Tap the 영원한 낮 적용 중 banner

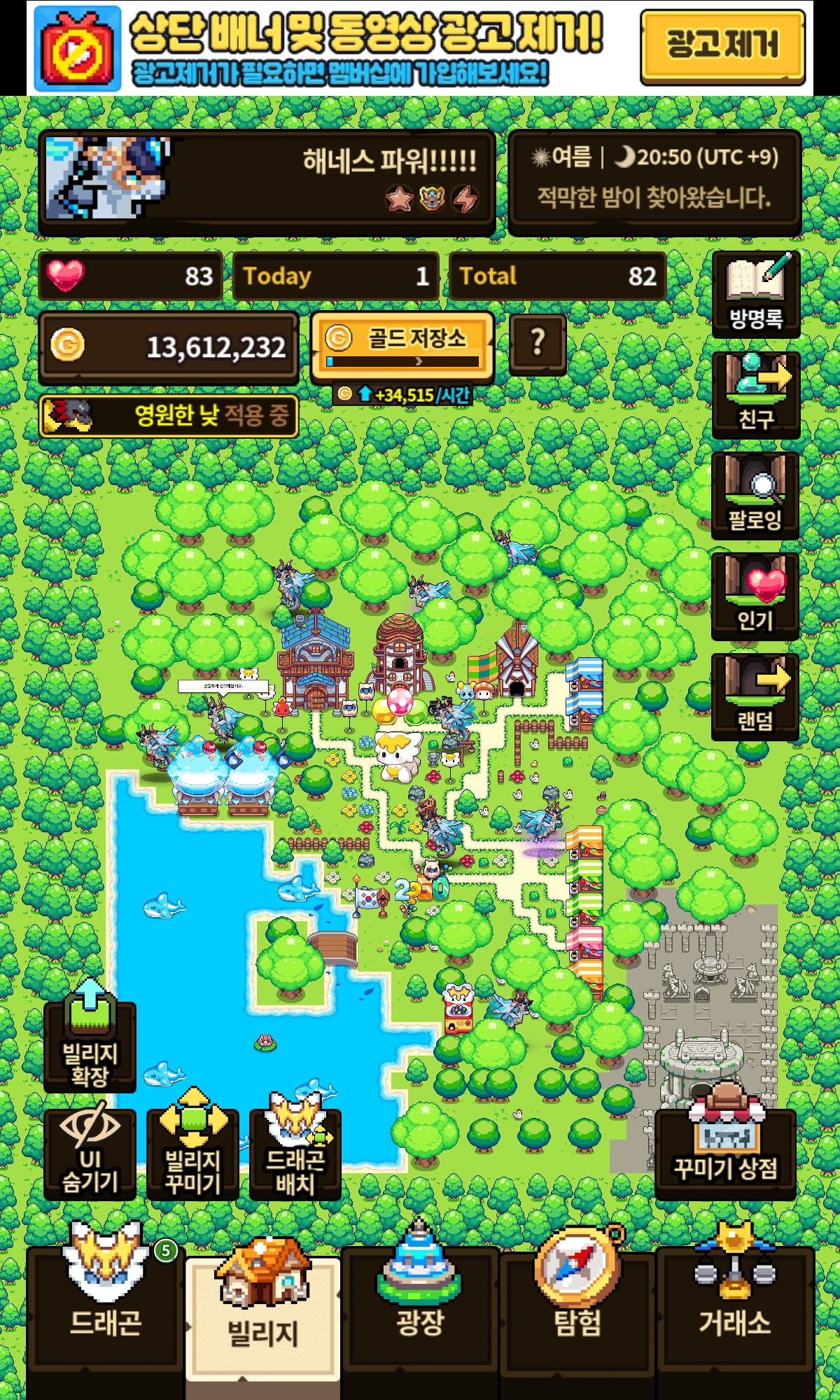point(169,416)
